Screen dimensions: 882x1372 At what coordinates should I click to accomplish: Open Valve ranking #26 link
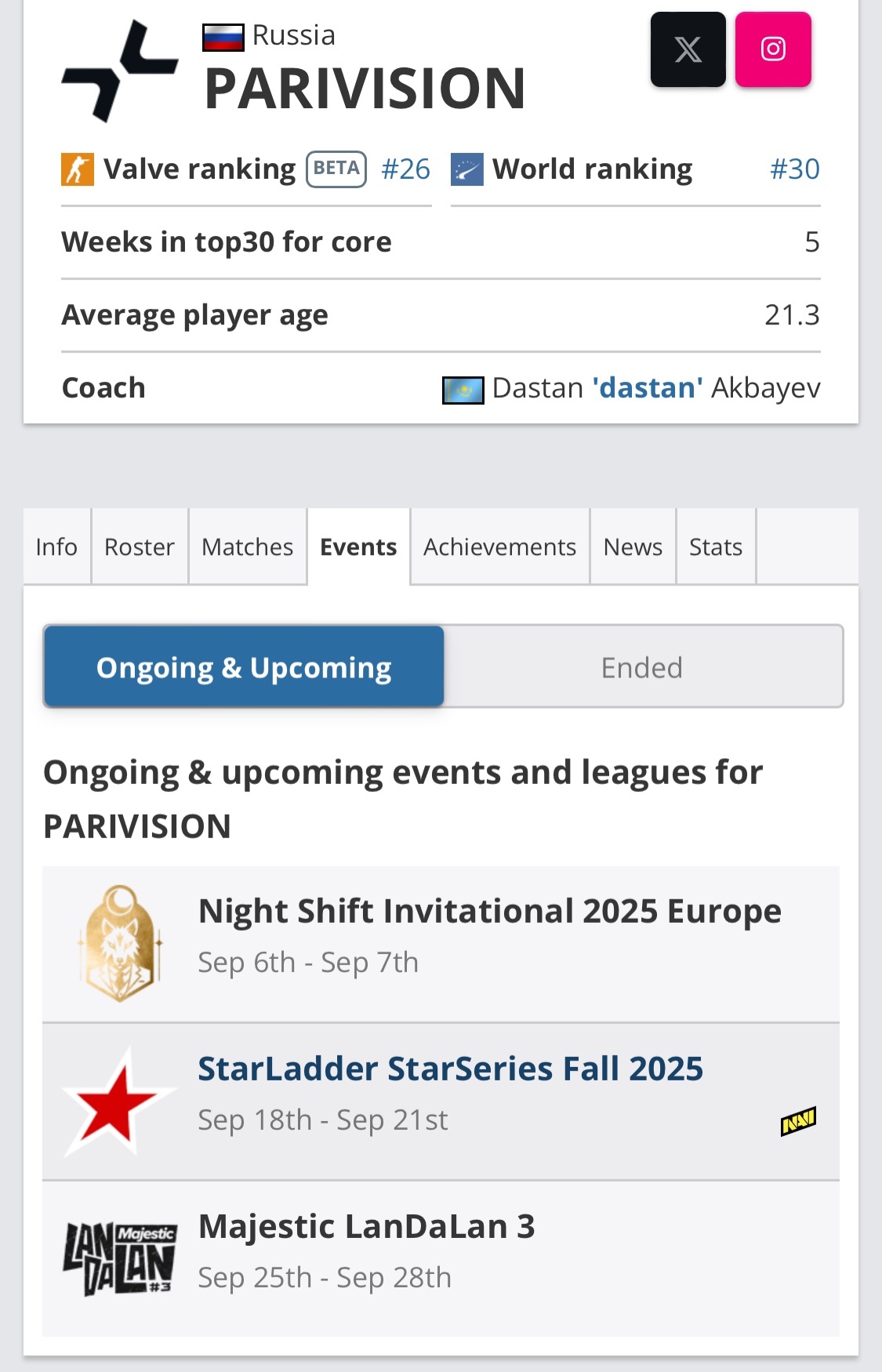click(x=405, y=169)
